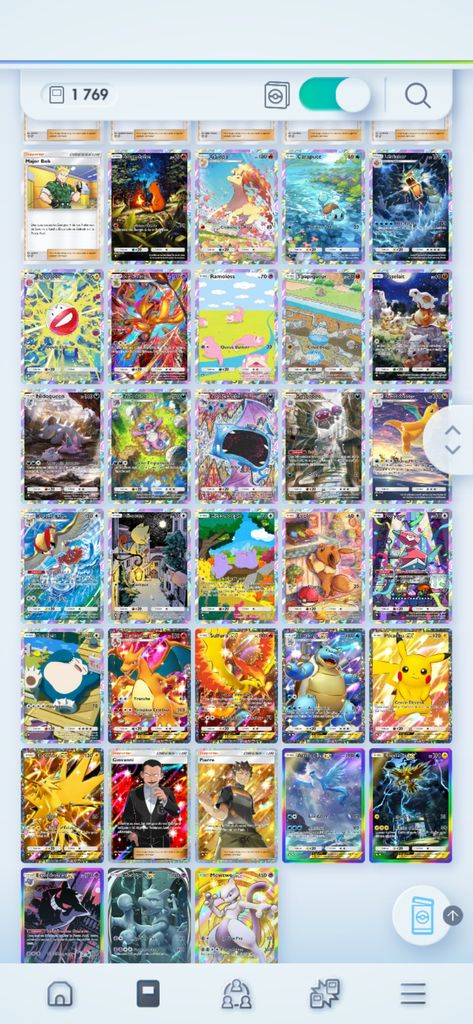Open the Nidoqueen card
This screenshot has height=1024, width=473.
tap(63, 446)
